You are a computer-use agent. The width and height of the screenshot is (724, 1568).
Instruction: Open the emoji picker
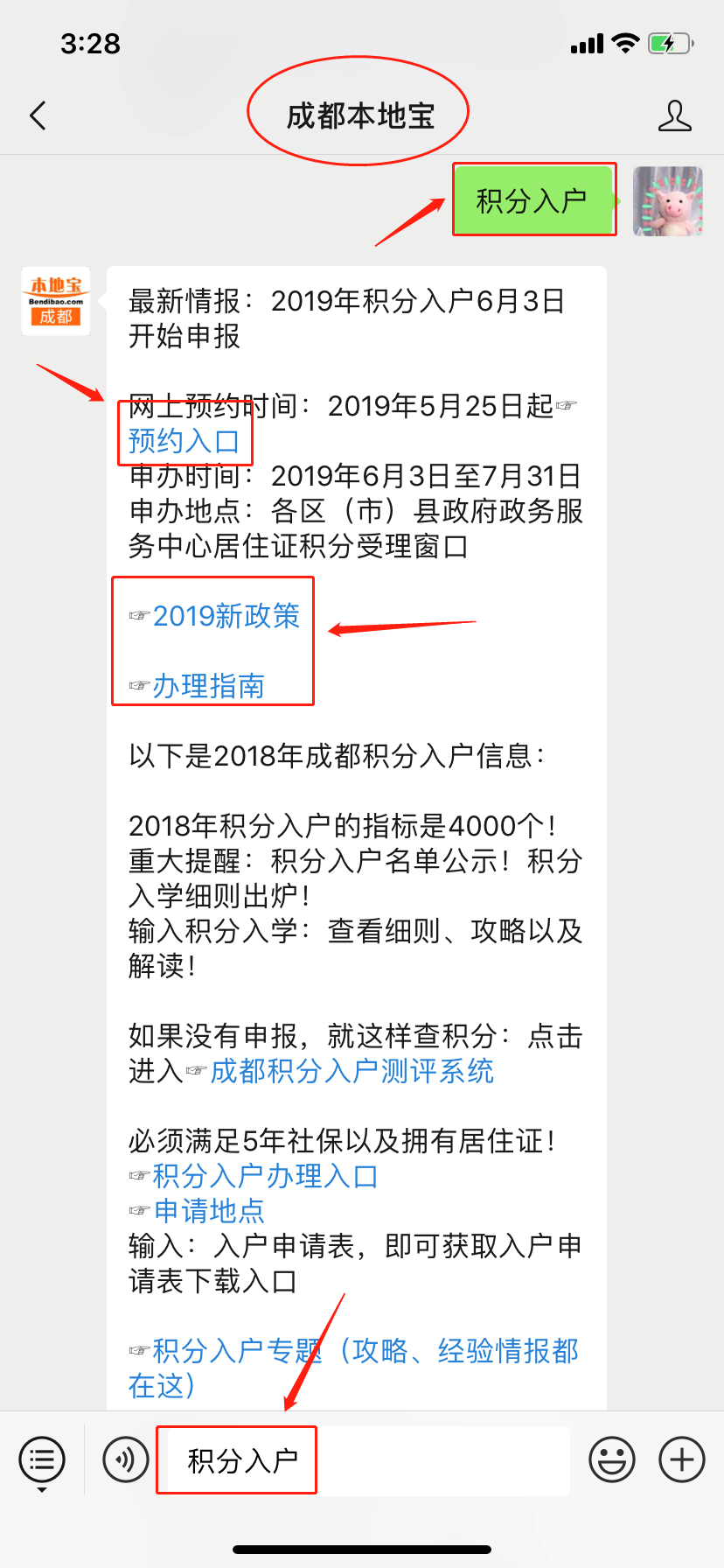pos(612,1459)
